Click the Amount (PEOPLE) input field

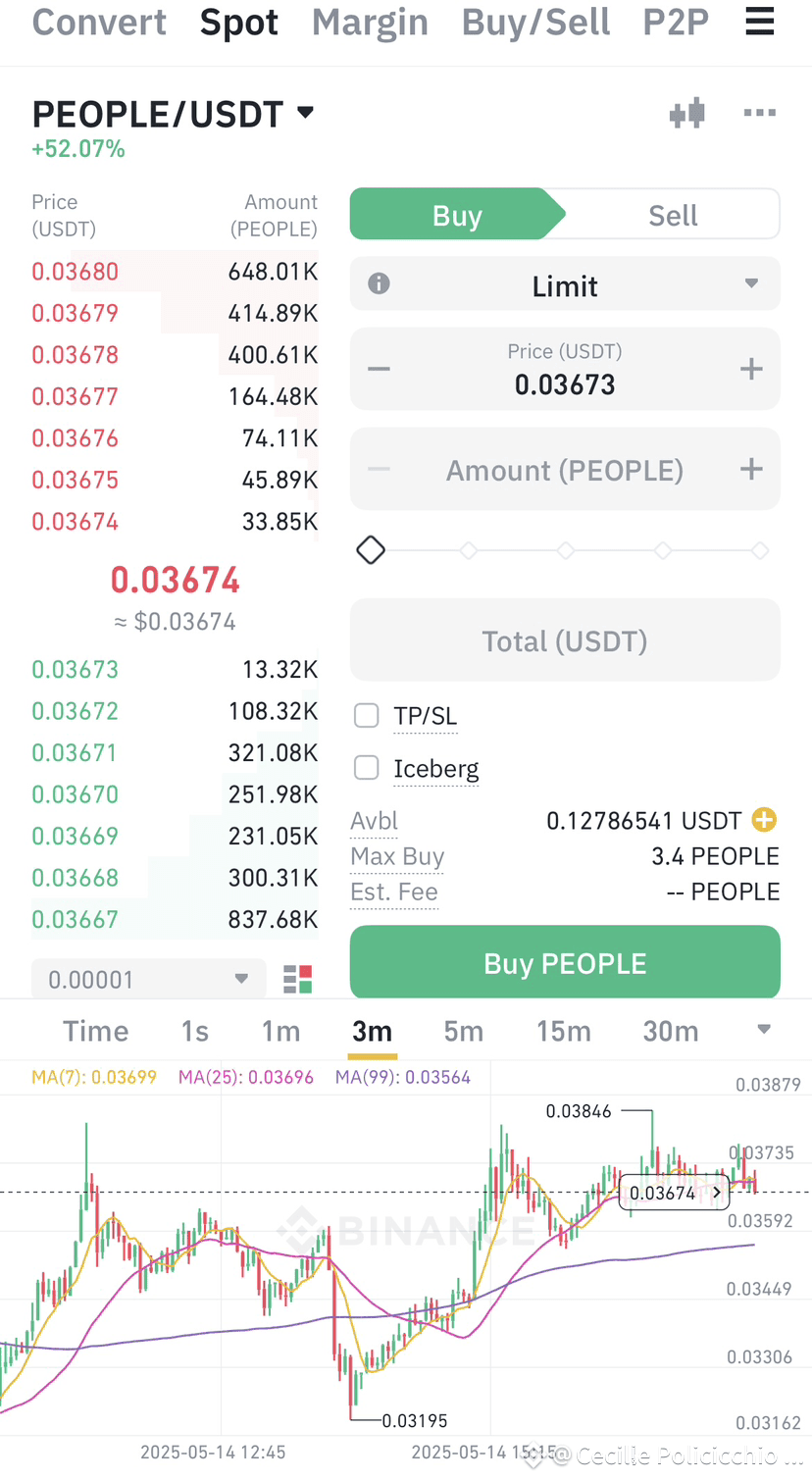click(565, 469)
